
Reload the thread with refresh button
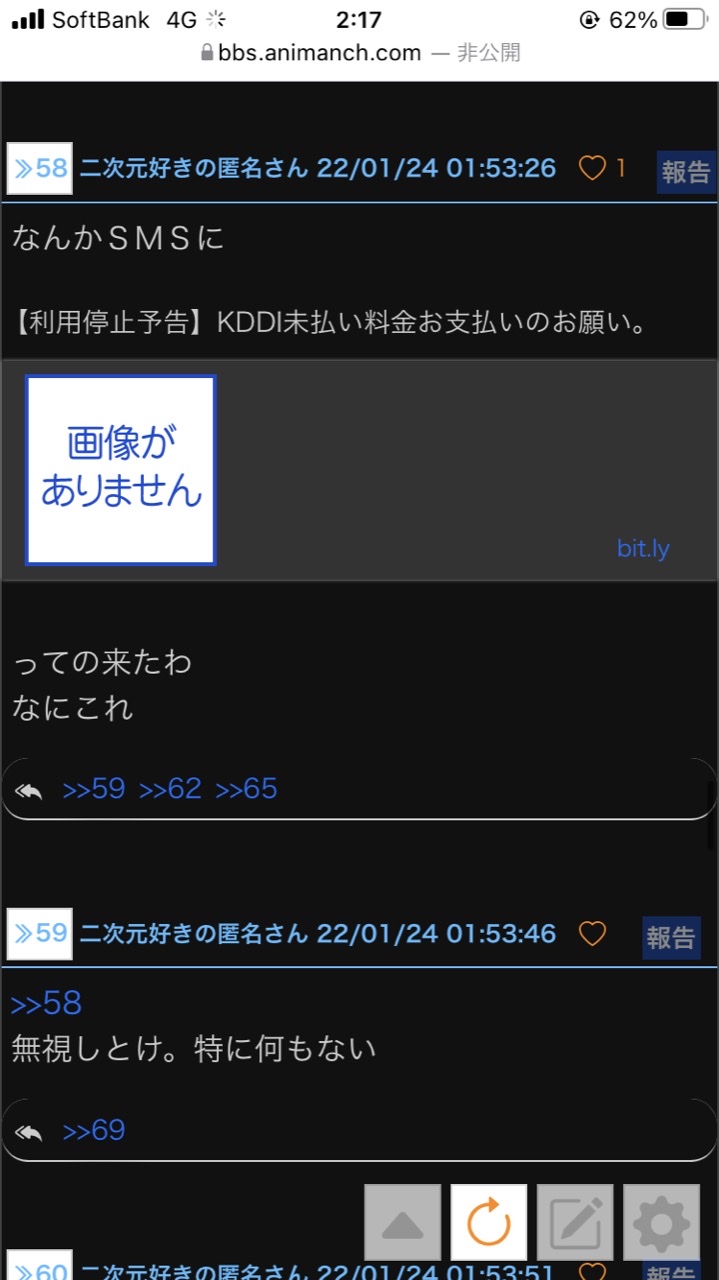(489, 1223)
